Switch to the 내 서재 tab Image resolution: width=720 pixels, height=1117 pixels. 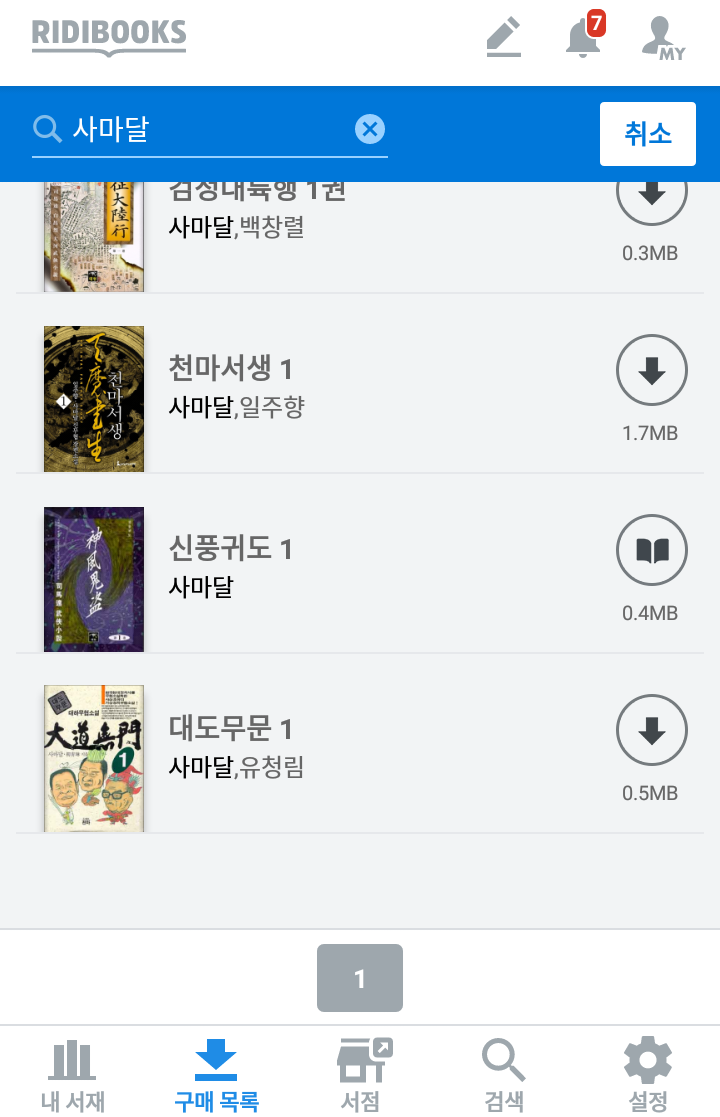(72, 1075)
